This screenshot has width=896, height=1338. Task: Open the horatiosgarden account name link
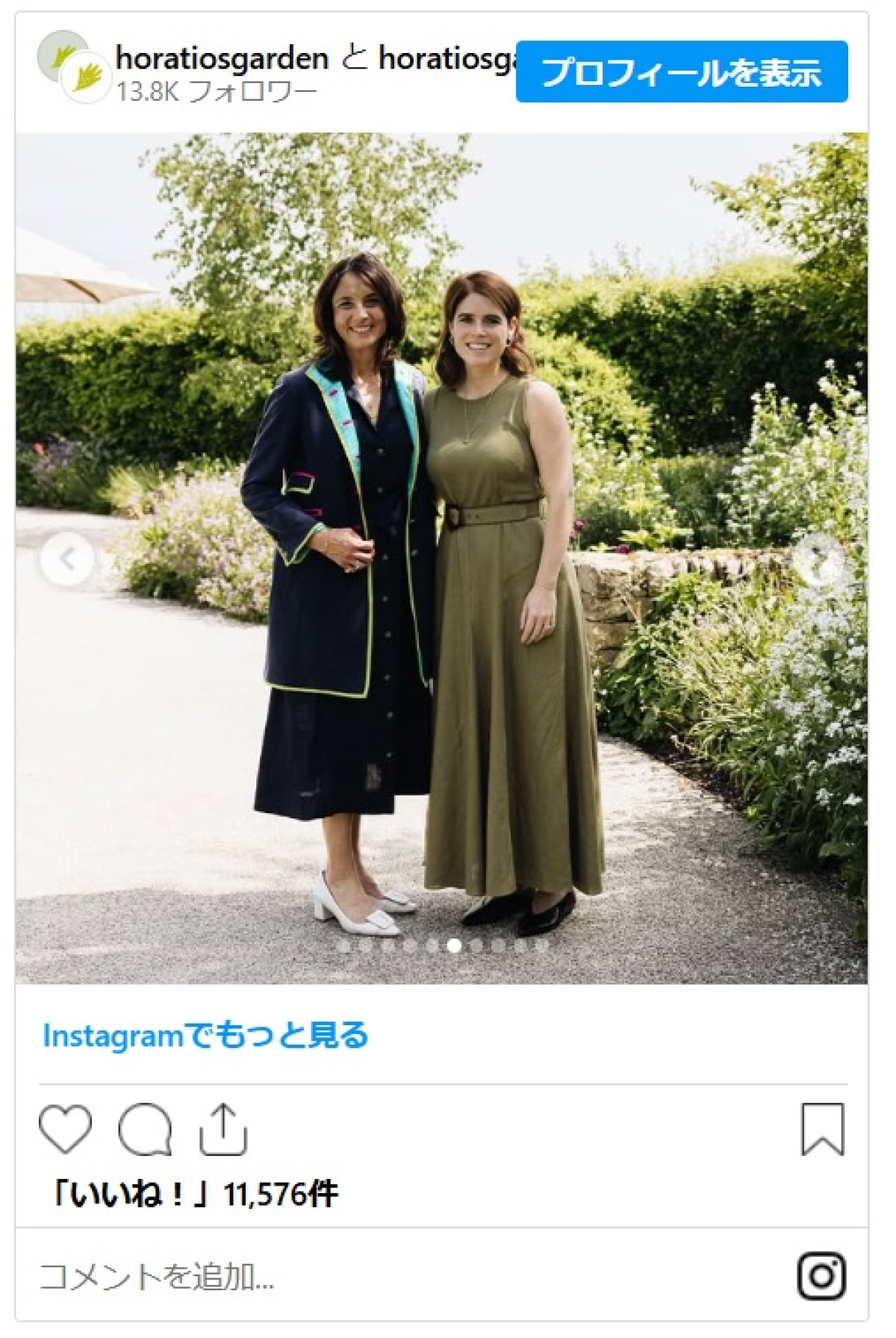222,58
